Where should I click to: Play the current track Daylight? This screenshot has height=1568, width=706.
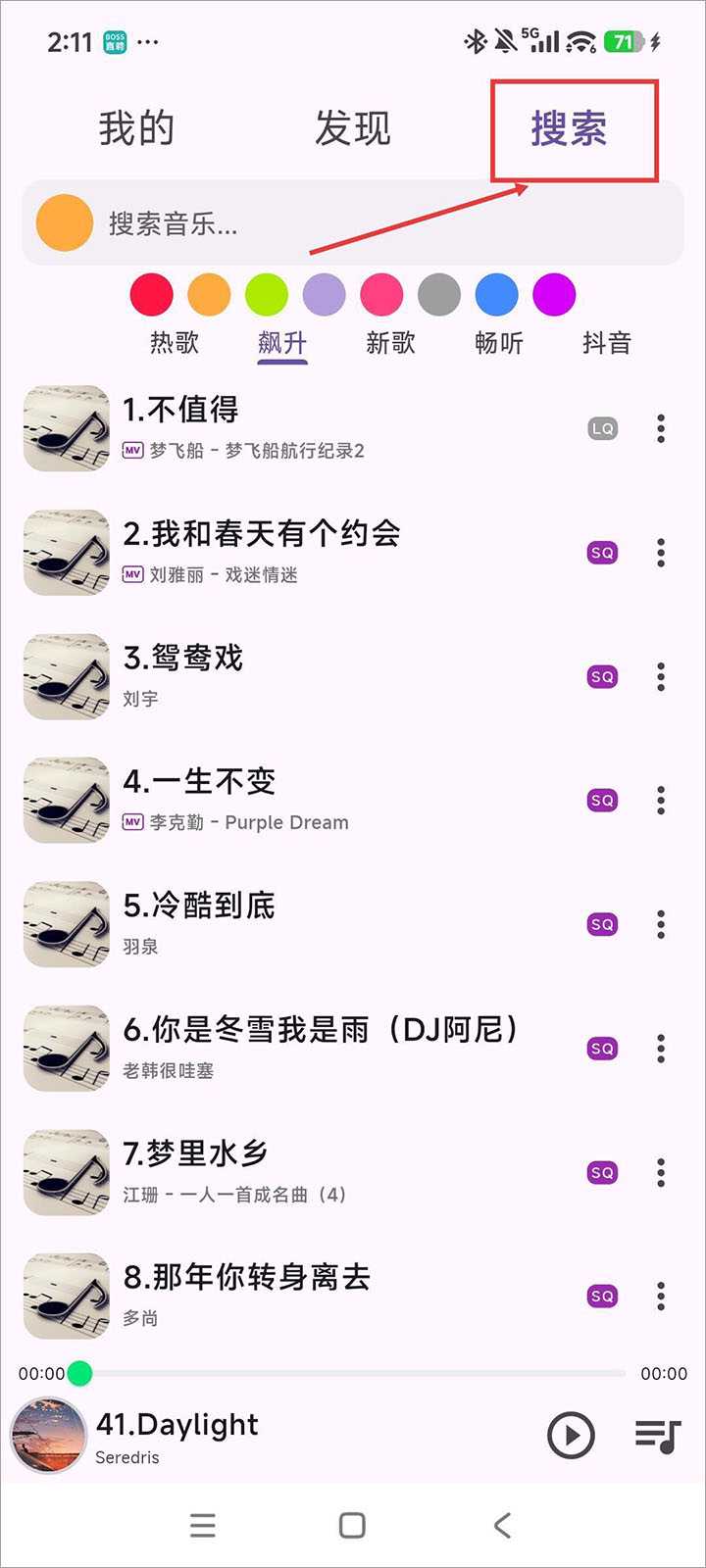coord(571,1437)
